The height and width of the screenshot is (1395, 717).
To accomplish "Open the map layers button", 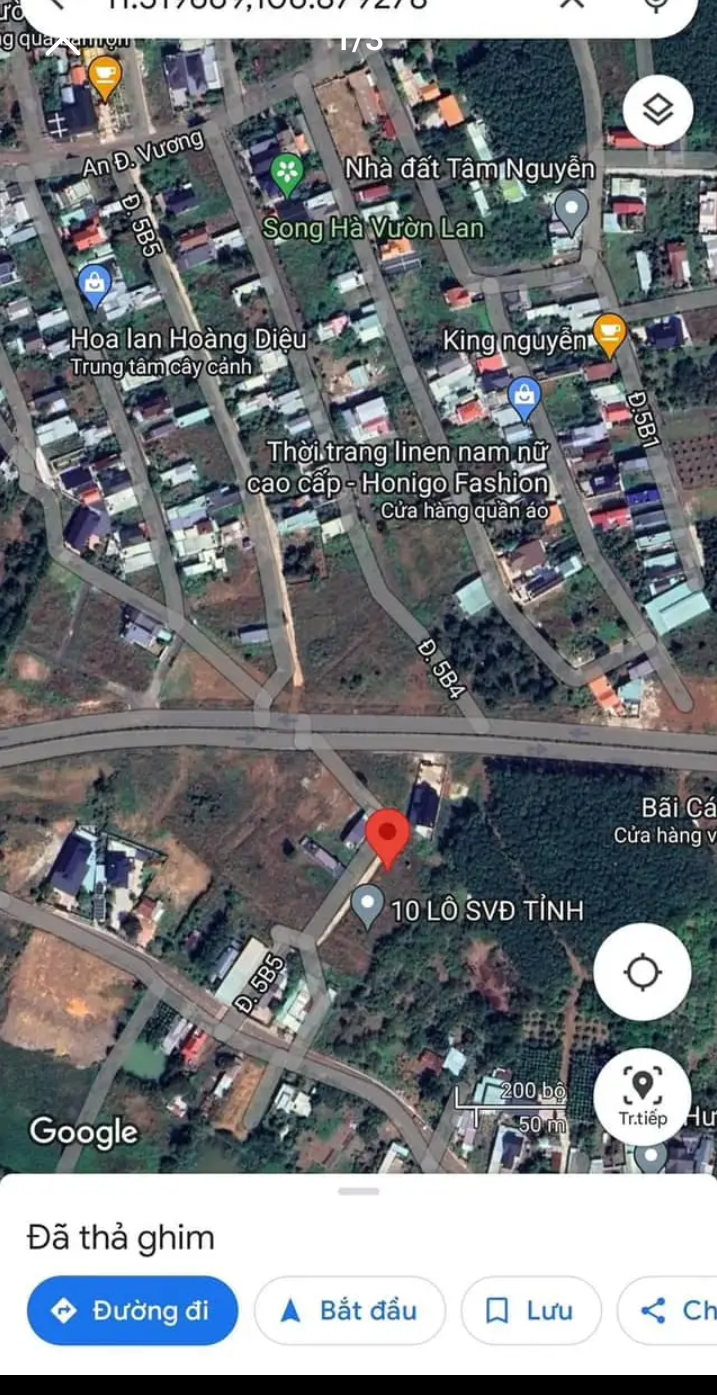I will (657, 110).
